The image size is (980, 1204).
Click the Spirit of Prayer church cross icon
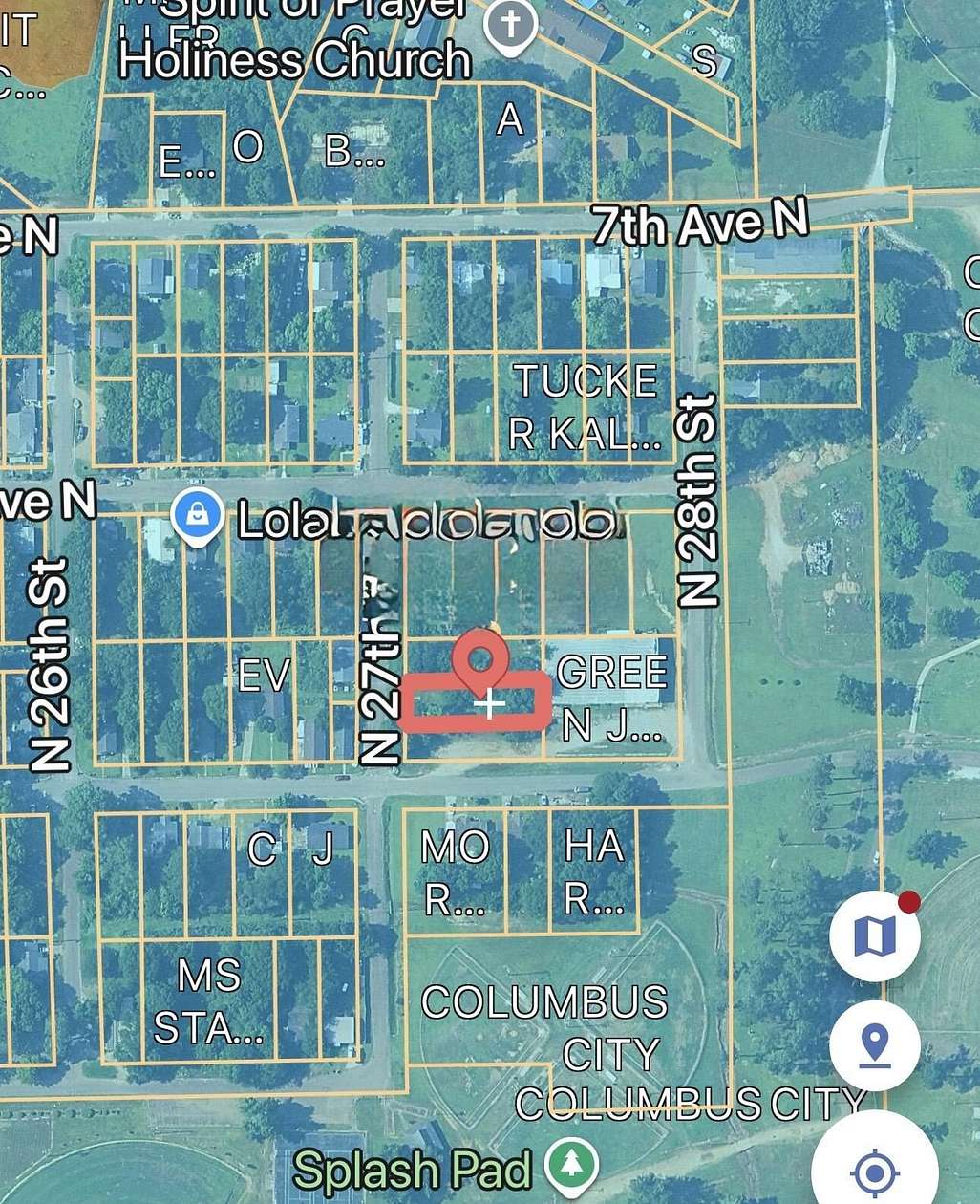(509, 26)
